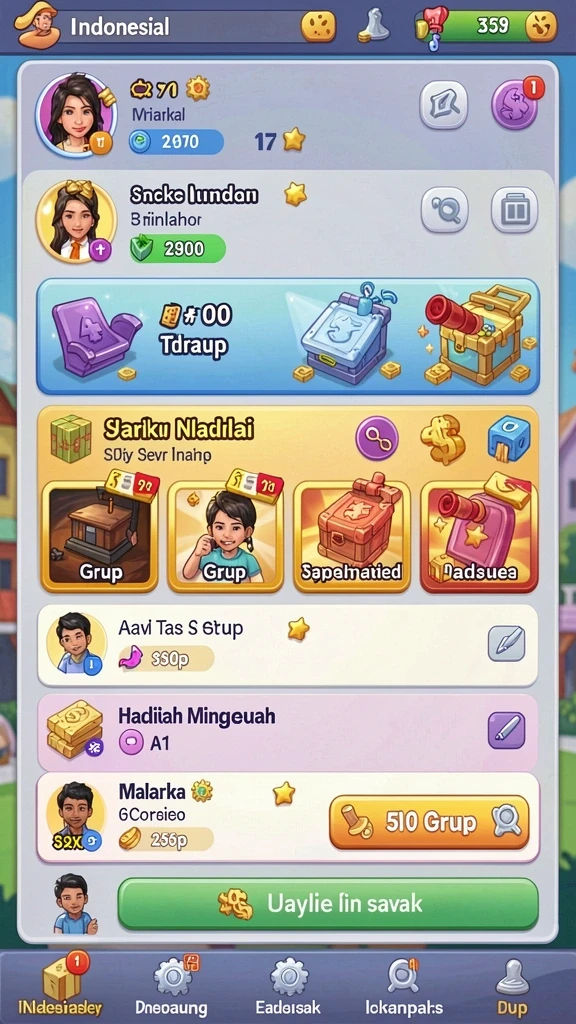Screen dimensions: 576x1024
Task: Tap the edit icon in Aavi Tas row
Action: point(507,644)
